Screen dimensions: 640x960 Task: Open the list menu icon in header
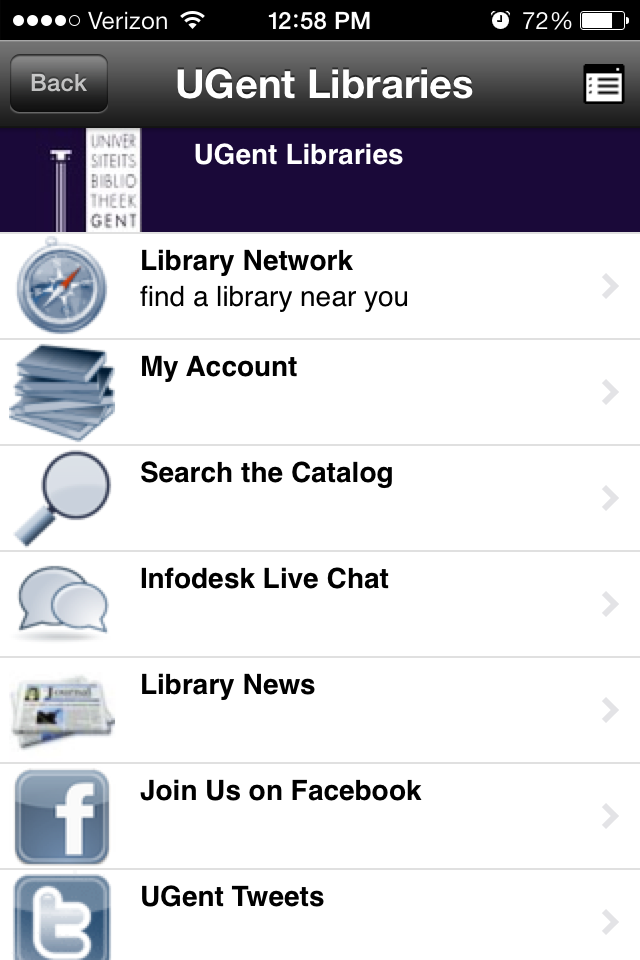tap(603, 85)
